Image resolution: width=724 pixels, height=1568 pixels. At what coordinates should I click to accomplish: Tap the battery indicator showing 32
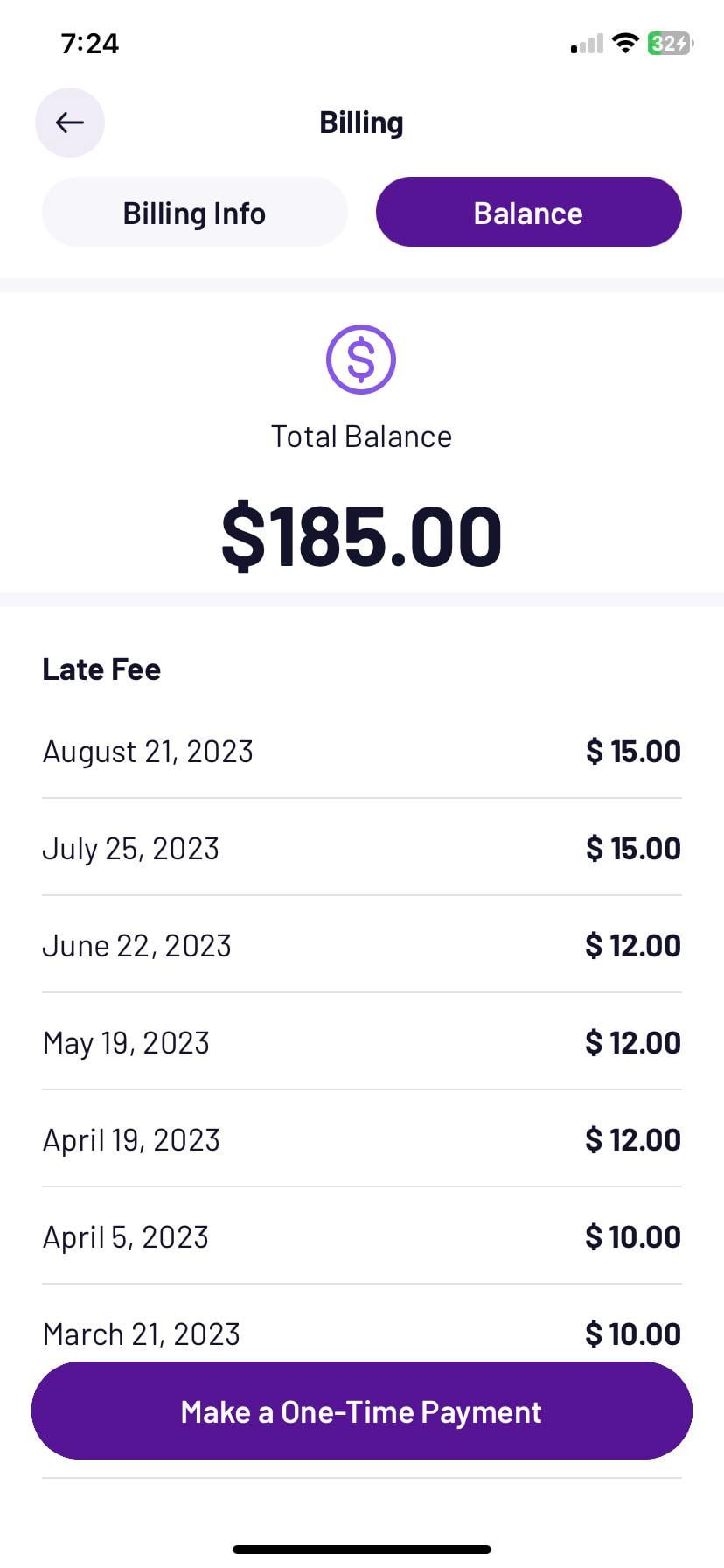coord(668,42)
